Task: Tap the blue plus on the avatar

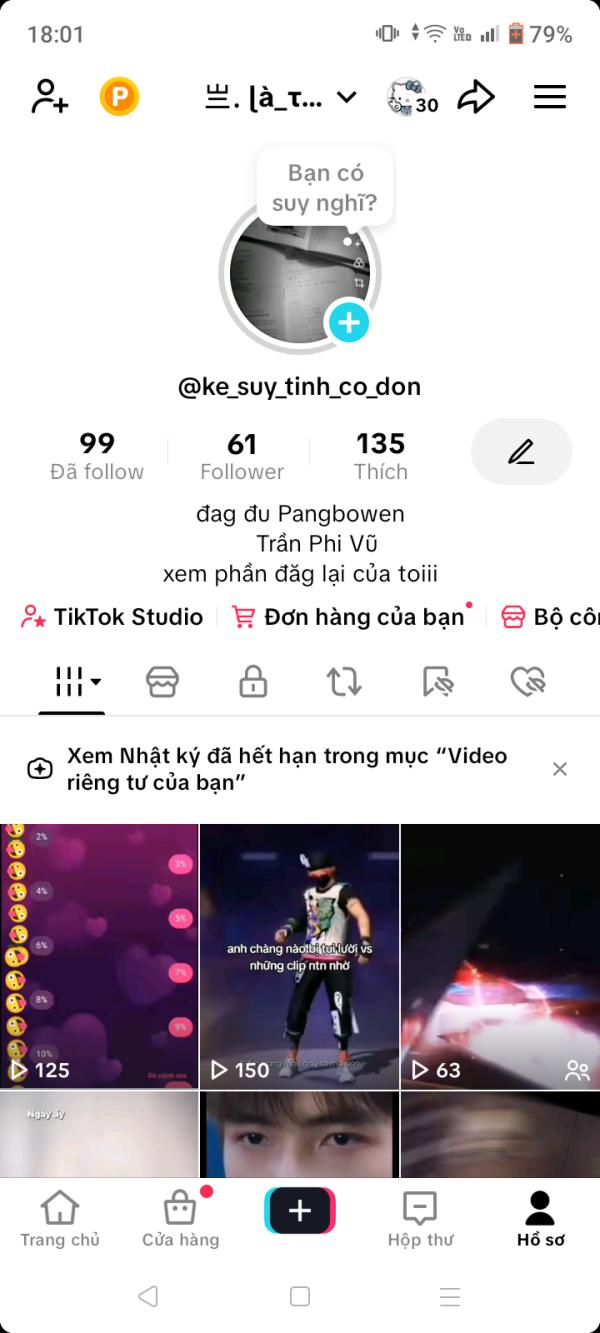Action: (x=348, y=322)
